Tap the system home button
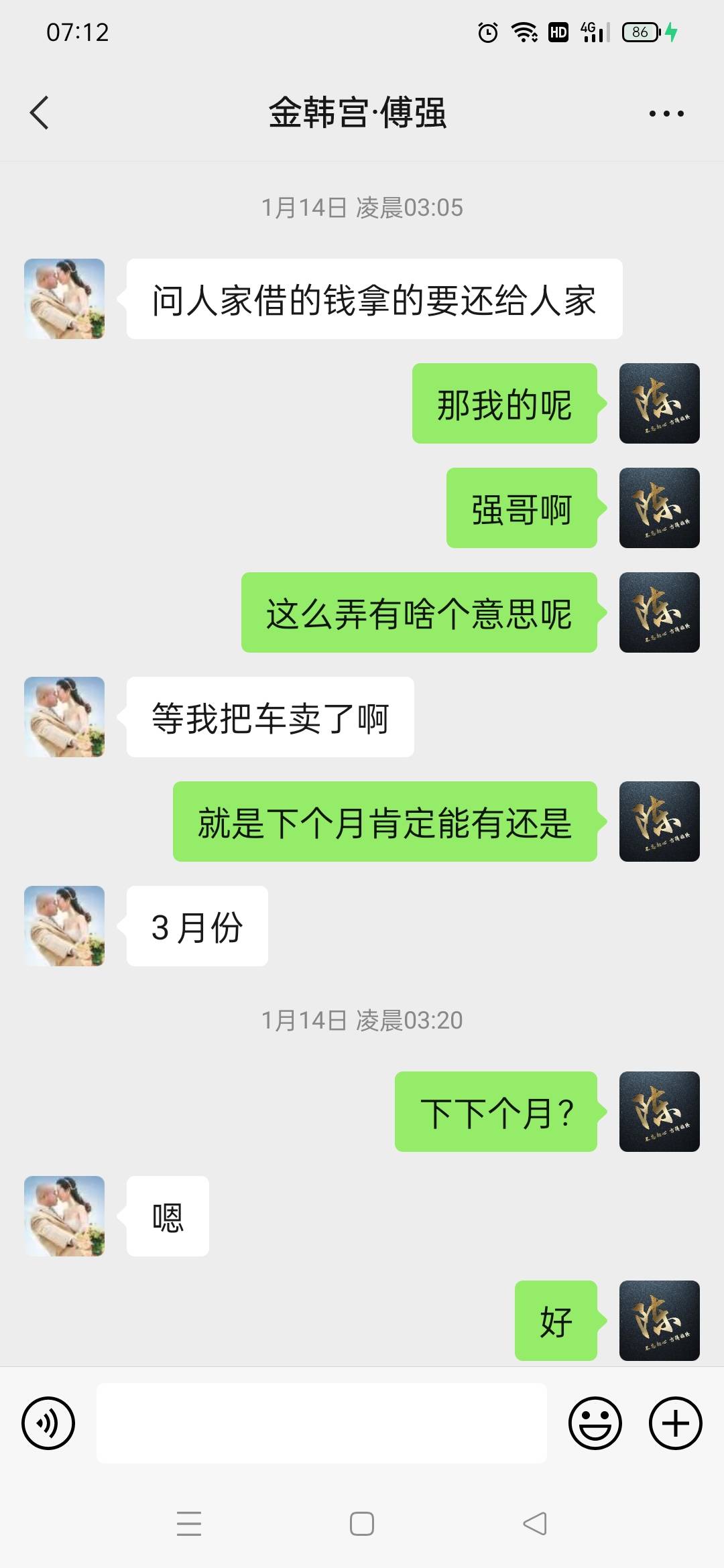The width and height of the screenshot is (724, 1568). click(x=362, y=1524)
